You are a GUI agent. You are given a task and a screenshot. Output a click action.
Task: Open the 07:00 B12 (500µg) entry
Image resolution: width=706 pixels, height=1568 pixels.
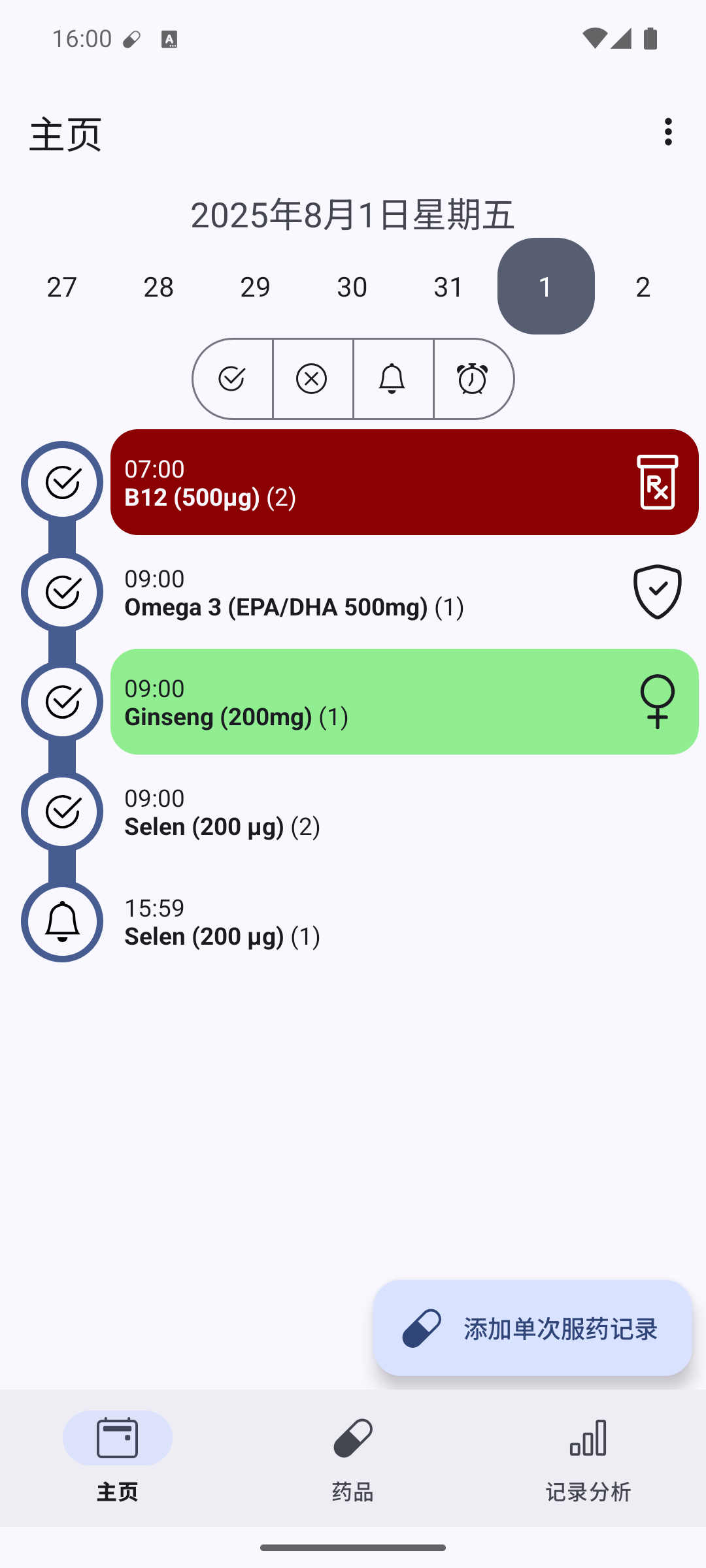[366, 483]
